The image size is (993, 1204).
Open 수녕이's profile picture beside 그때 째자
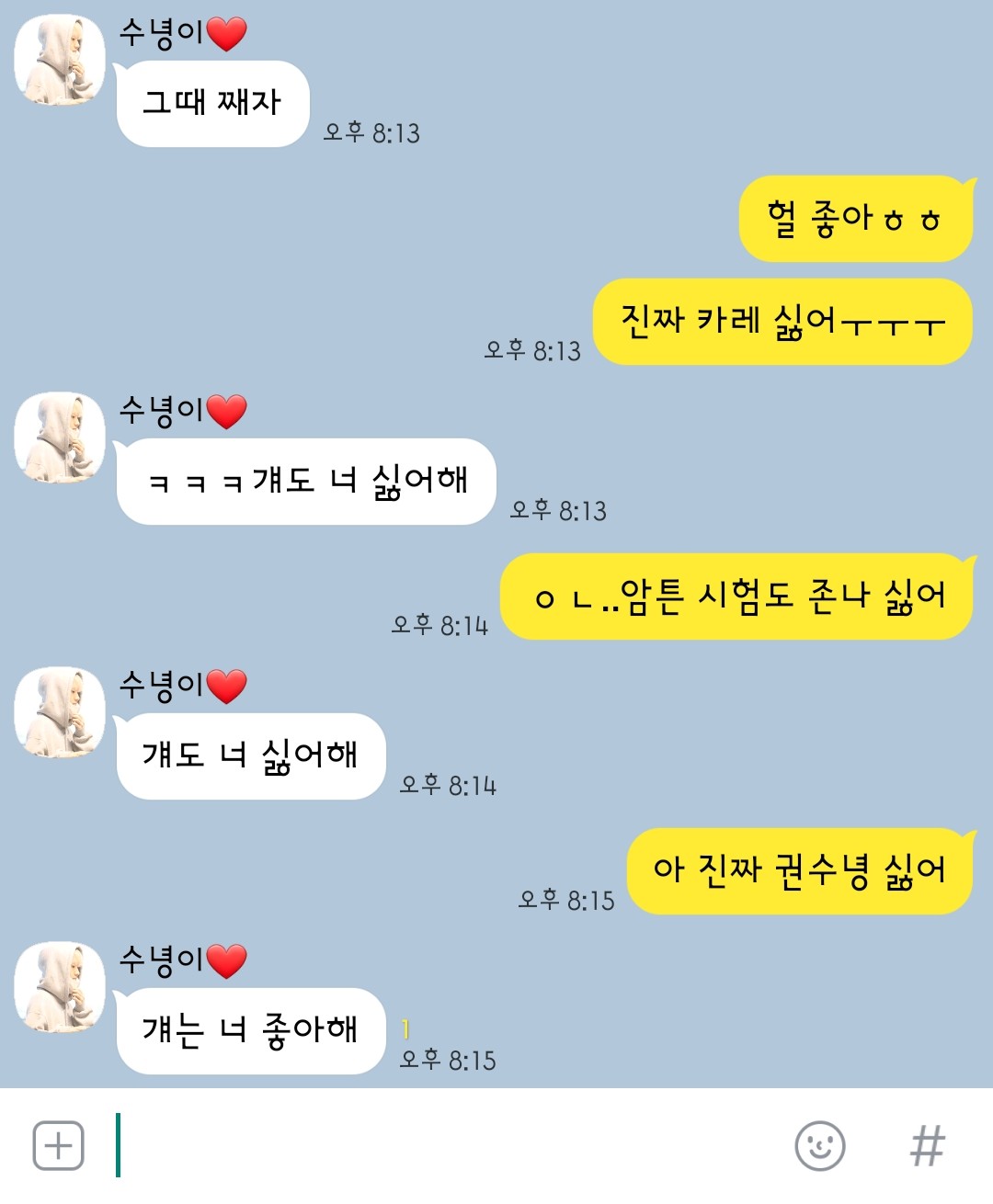60,60
